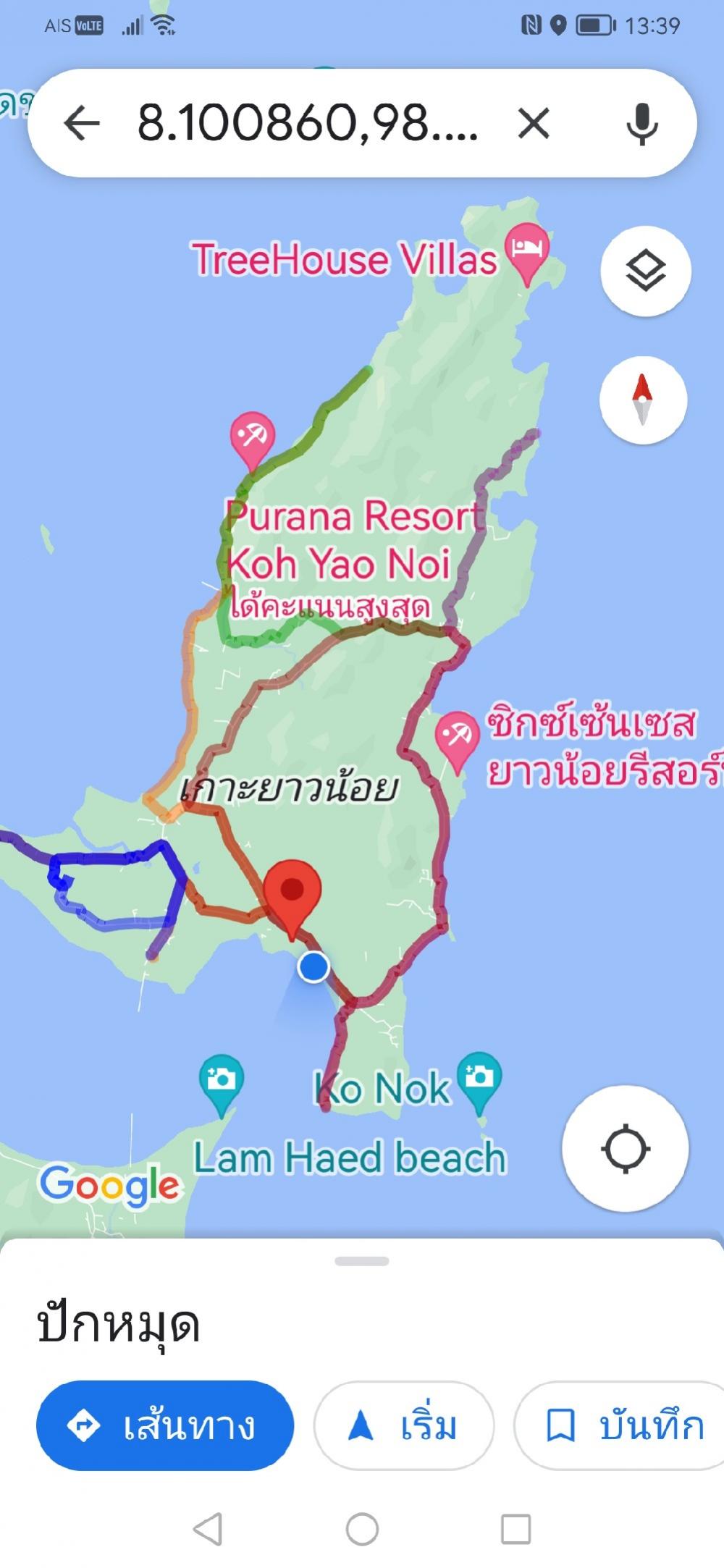
Task: Open the TreeHouse Villas hotel marker
Action: 527,252
